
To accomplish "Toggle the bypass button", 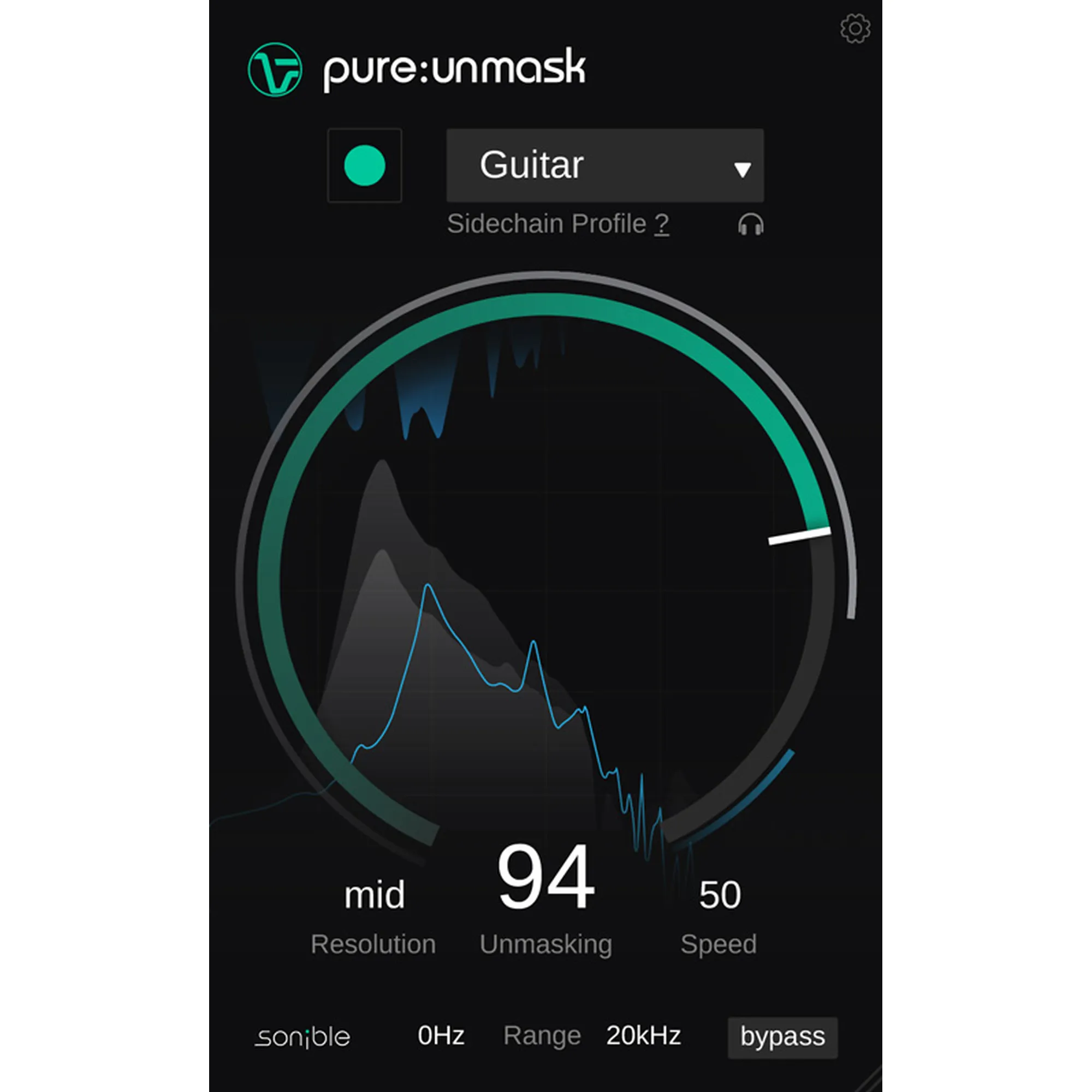I will coord(782,1037).
